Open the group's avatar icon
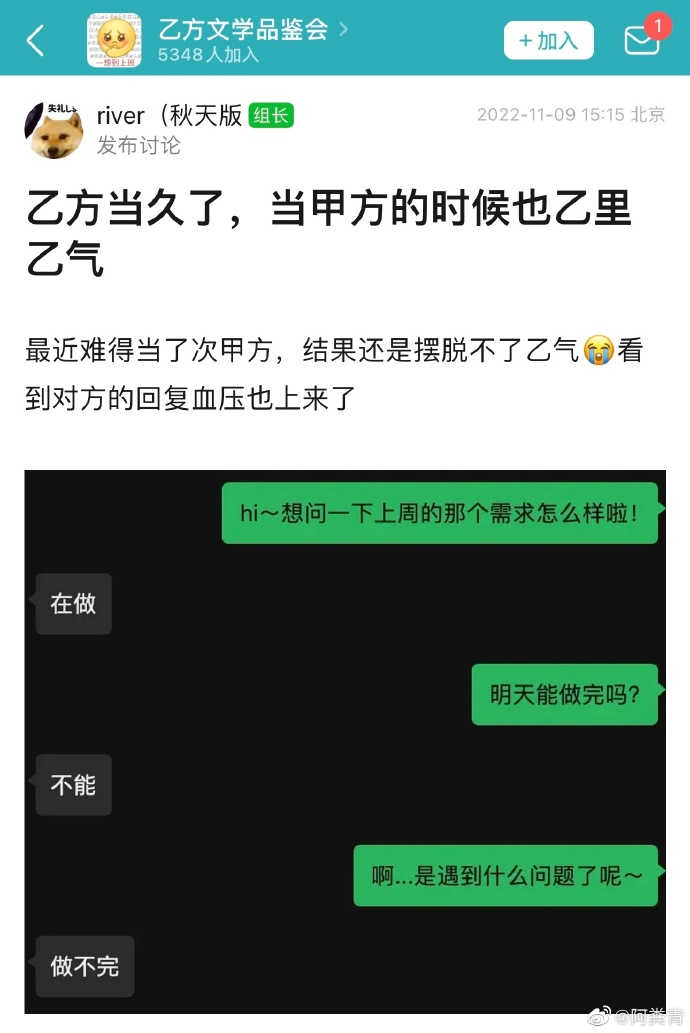This screenshot has width=690, height=1033. tap(114, 40)
